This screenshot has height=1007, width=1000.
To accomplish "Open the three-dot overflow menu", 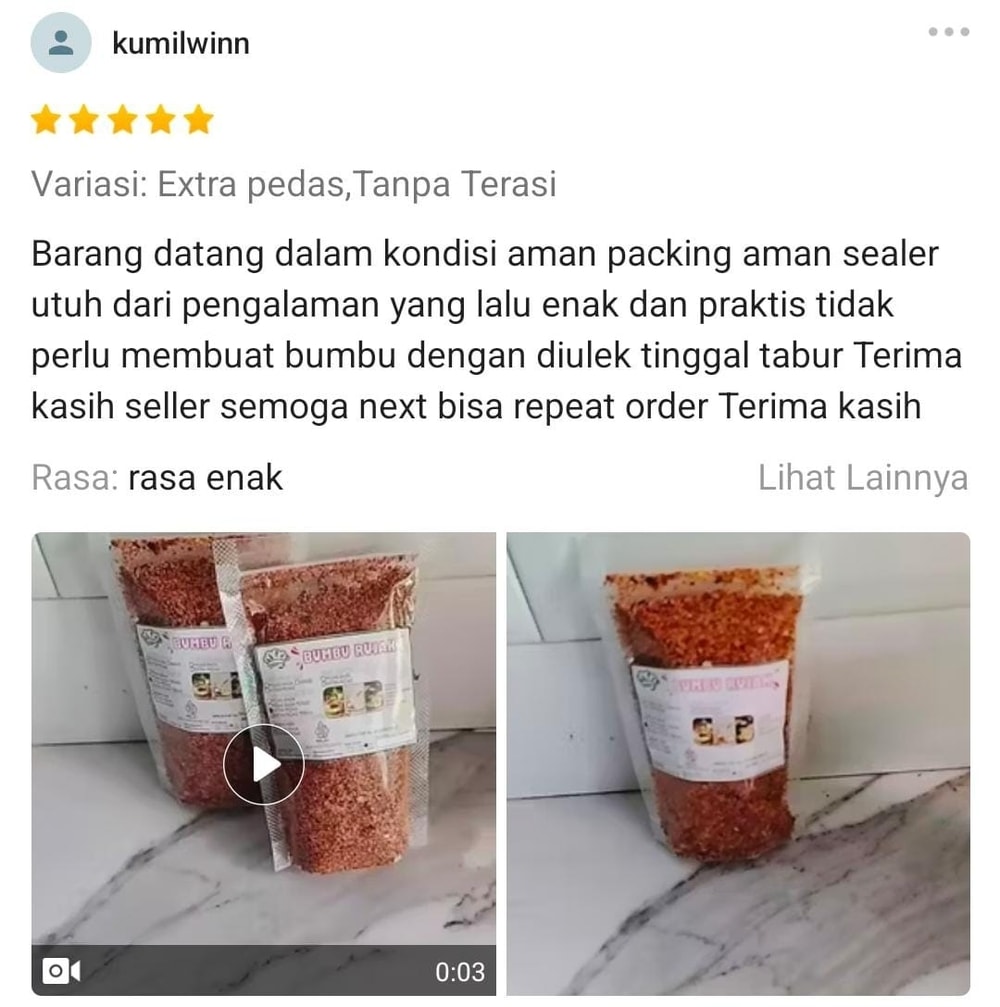I will [x=948, y=32].
